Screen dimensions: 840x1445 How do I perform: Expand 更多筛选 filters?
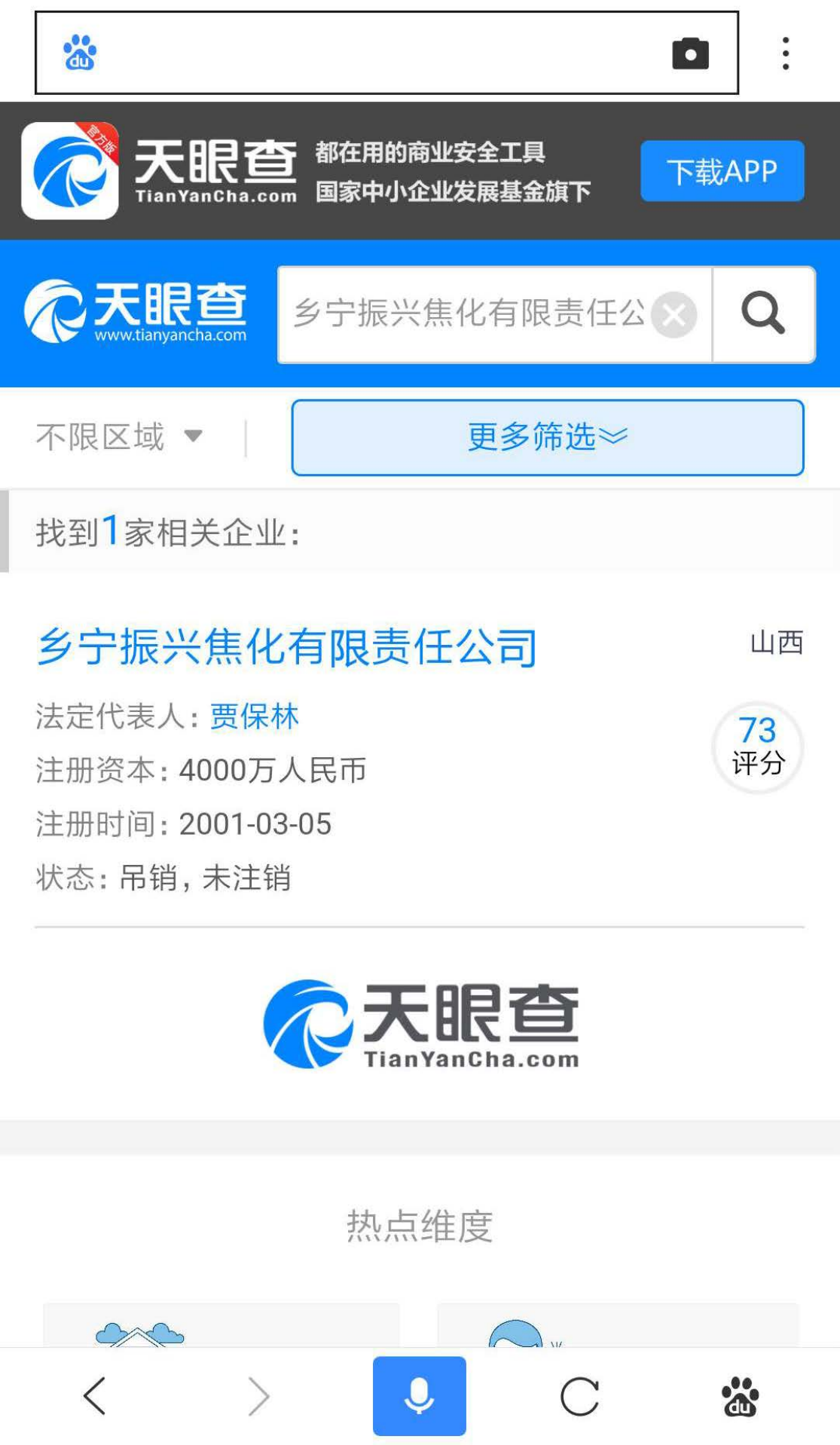[548, 438]
